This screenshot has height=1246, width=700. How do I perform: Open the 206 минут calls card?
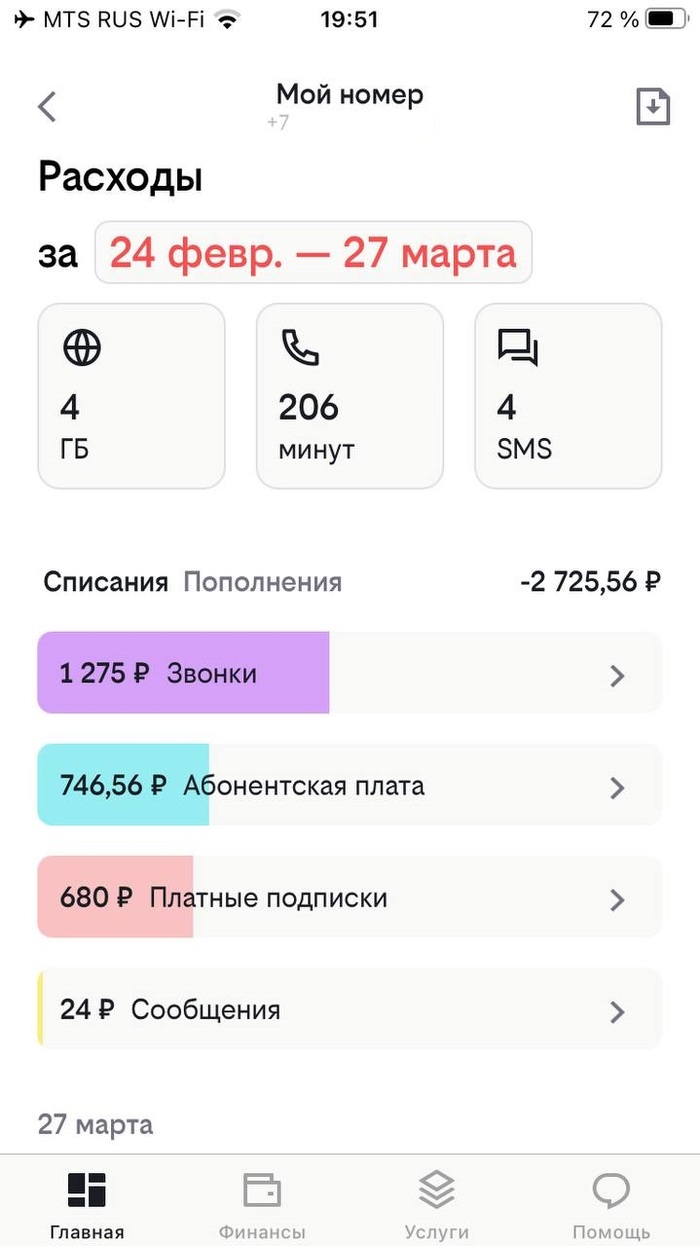350,396
